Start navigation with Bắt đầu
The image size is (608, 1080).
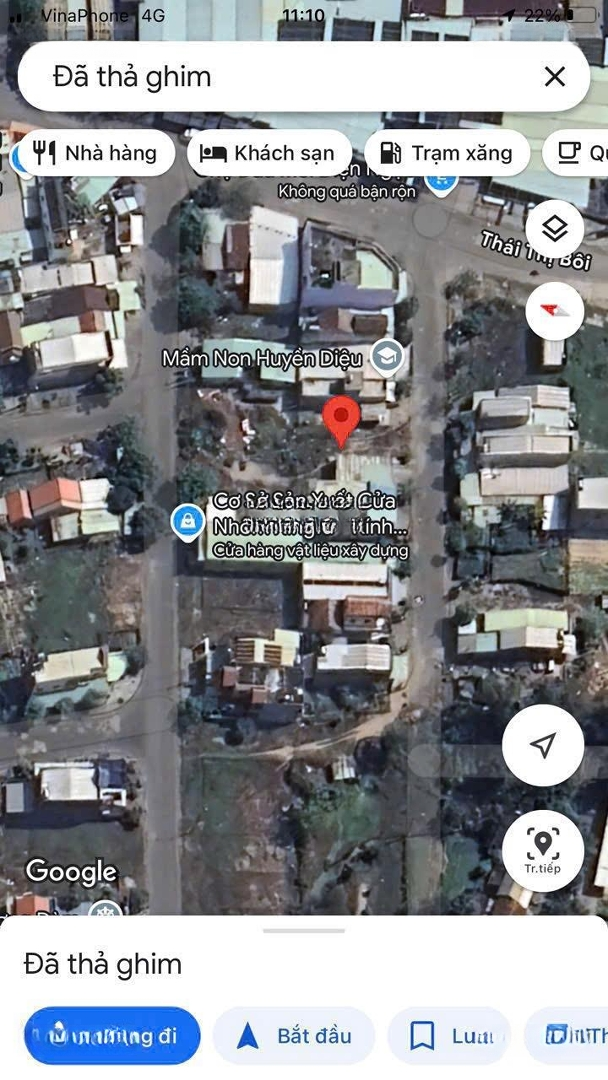pyautogui.click(x=294, y=1036)
